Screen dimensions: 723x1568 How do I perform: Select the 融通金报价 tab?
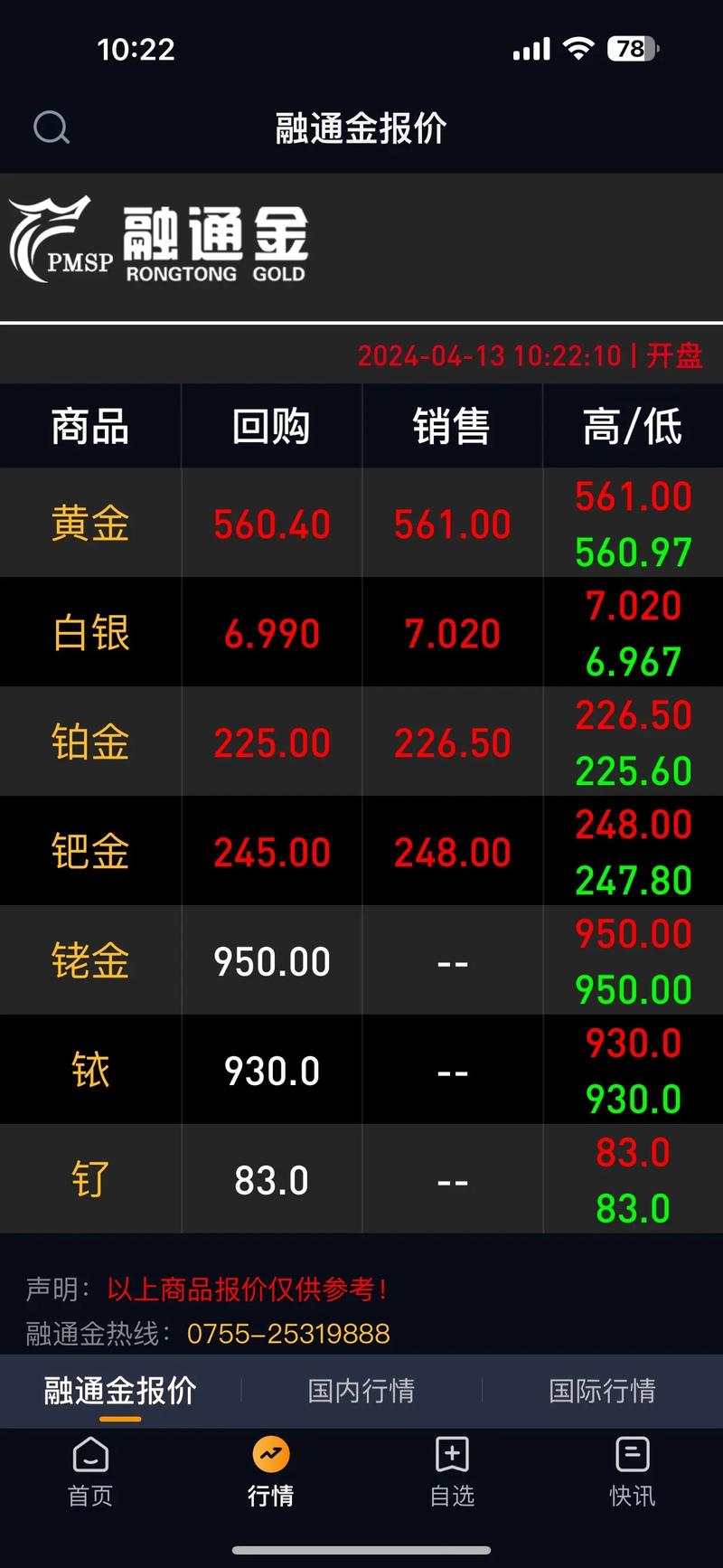coord(120,1390)
